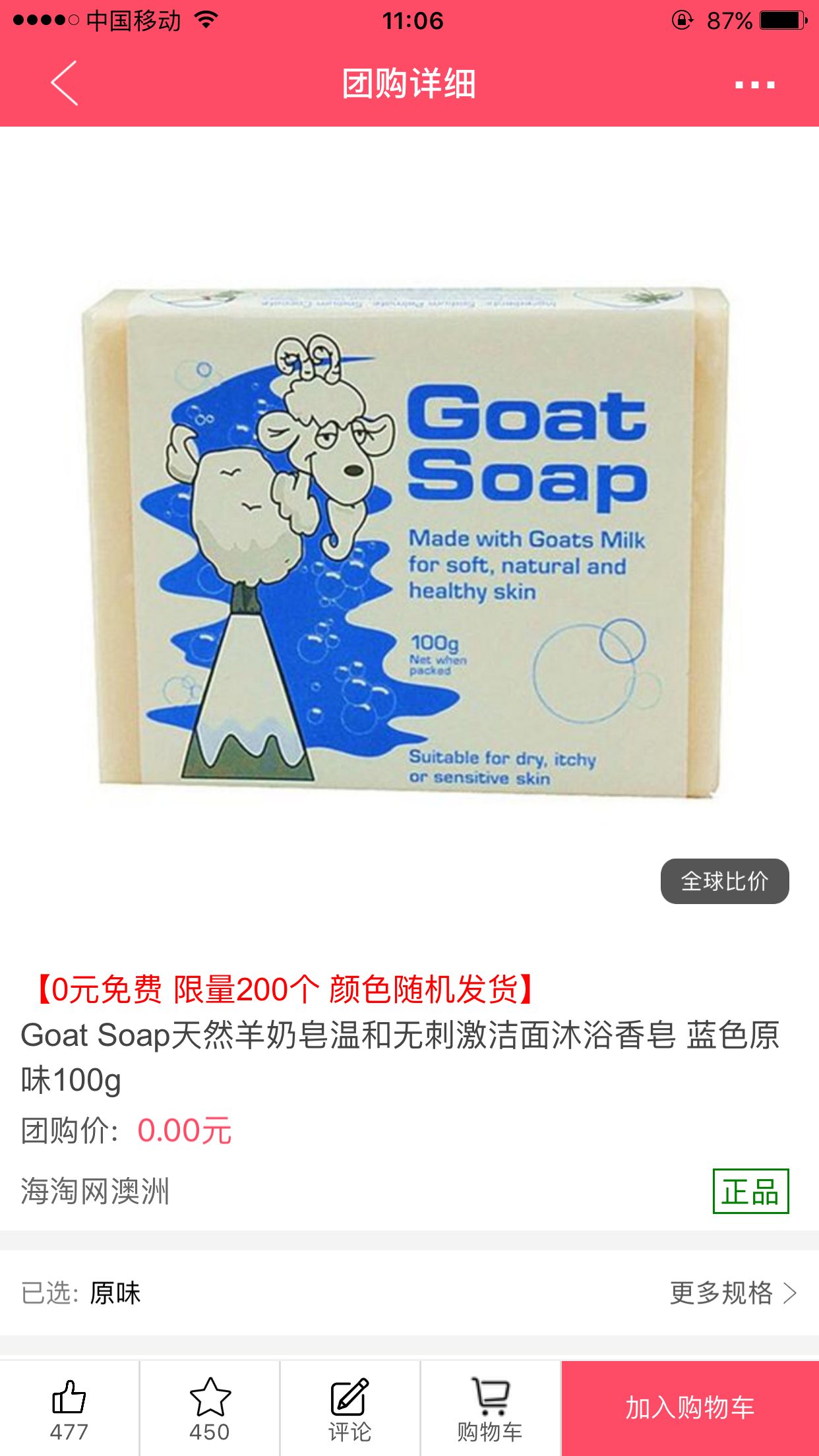Open 评论 to write a comment
Screen dimensions: 819x1456
[x=349, y=1407]
